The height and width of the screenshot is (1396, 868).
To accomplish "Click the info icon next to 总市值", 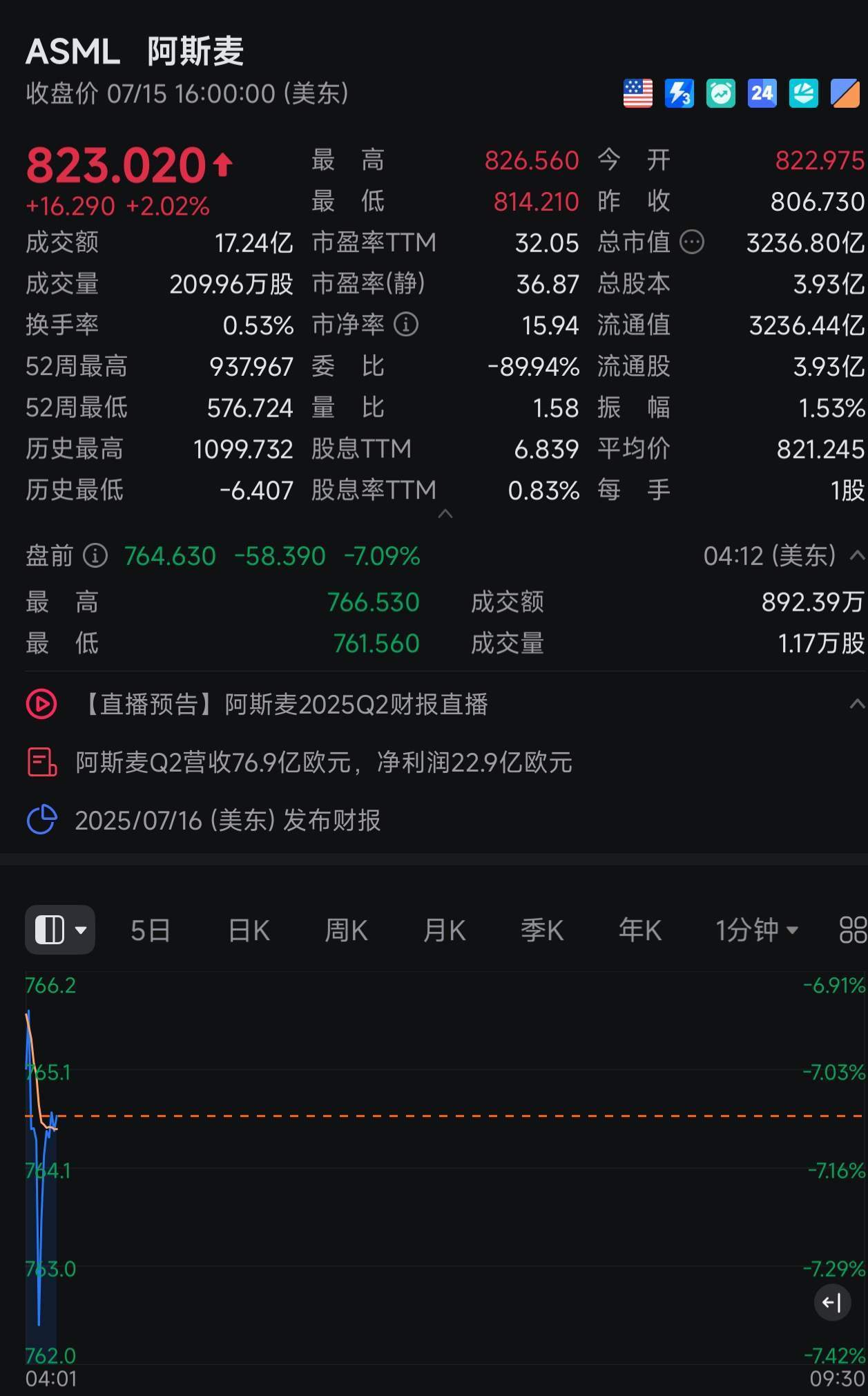I will click(x=693, y=242).
